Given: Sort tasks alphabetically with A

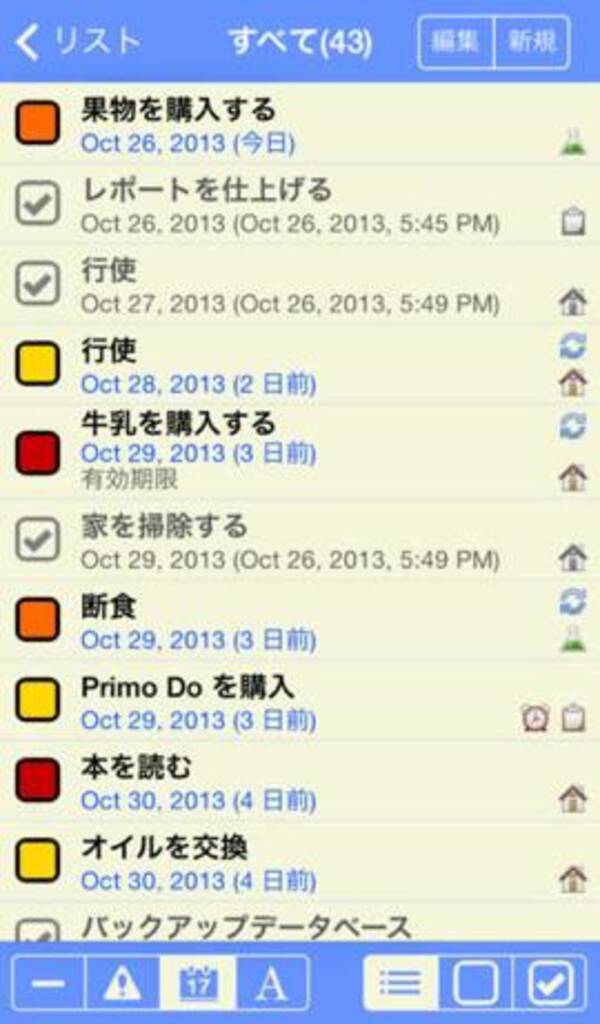Looking at the screenshot, I should (271, 983).
